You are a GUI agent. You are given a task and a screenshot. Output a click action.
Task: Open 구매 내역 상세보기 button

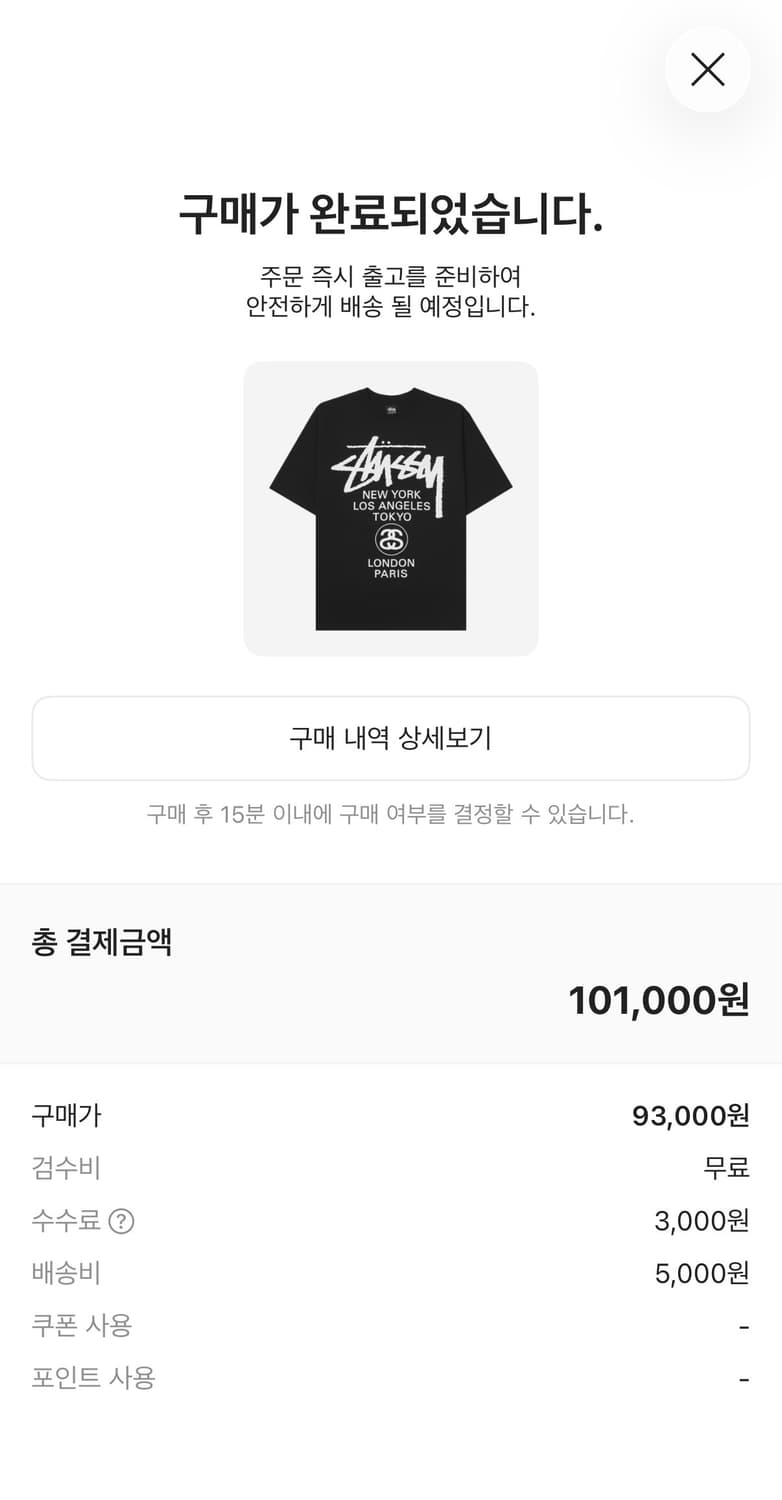point(390,739)
